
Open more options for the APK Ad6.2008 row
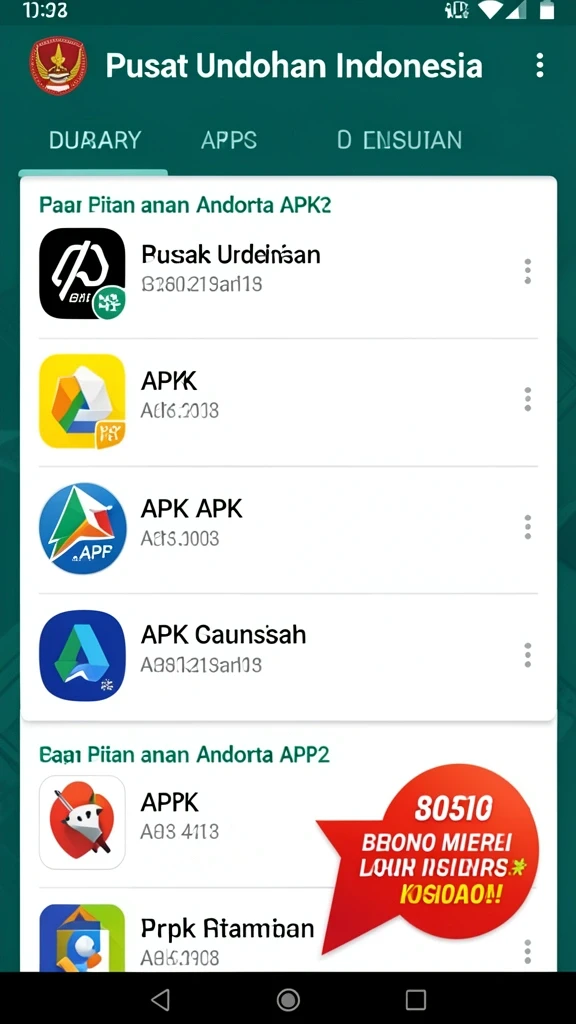pos(528,399)
